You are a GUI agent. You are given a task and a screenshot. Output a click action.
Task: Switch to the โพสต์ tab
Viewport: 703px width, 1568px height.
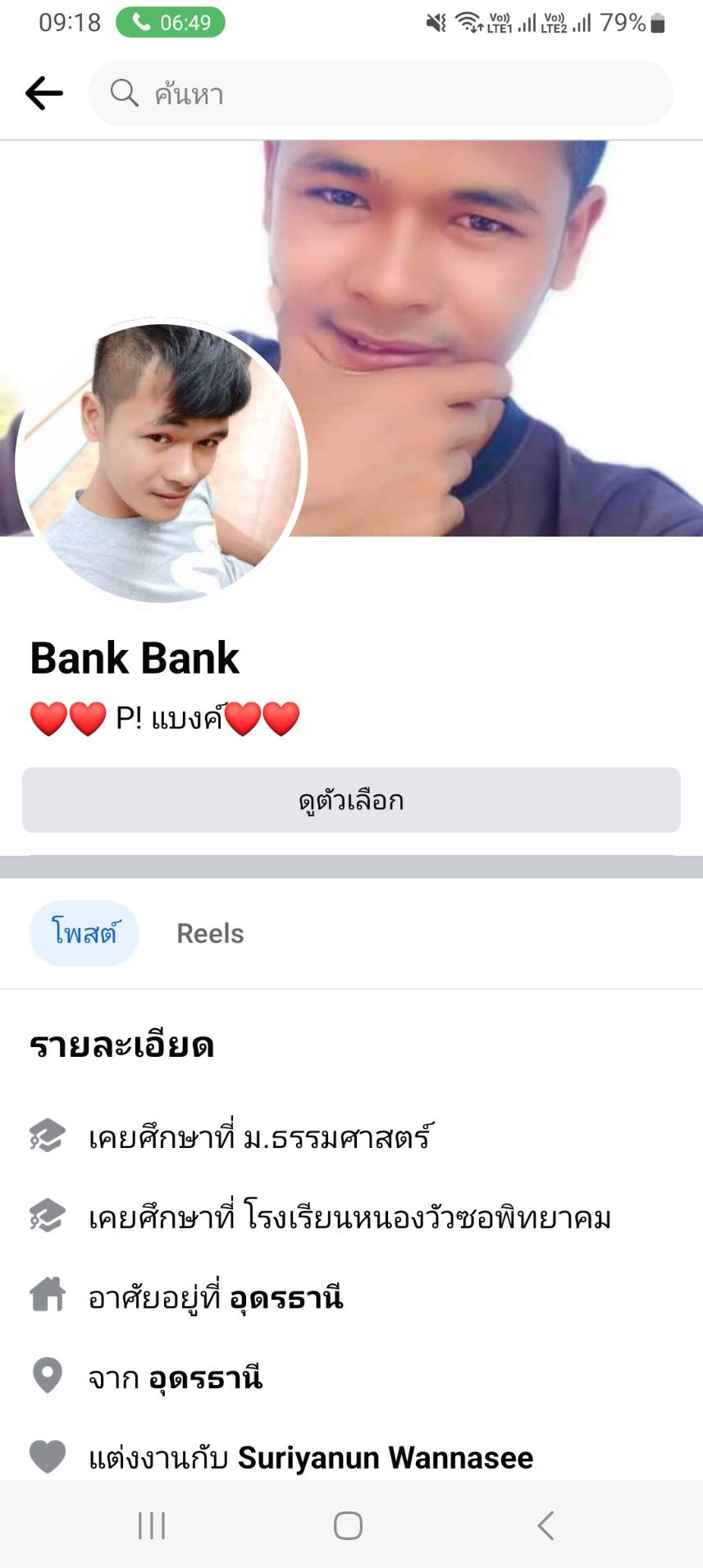[x=84, y=933]
